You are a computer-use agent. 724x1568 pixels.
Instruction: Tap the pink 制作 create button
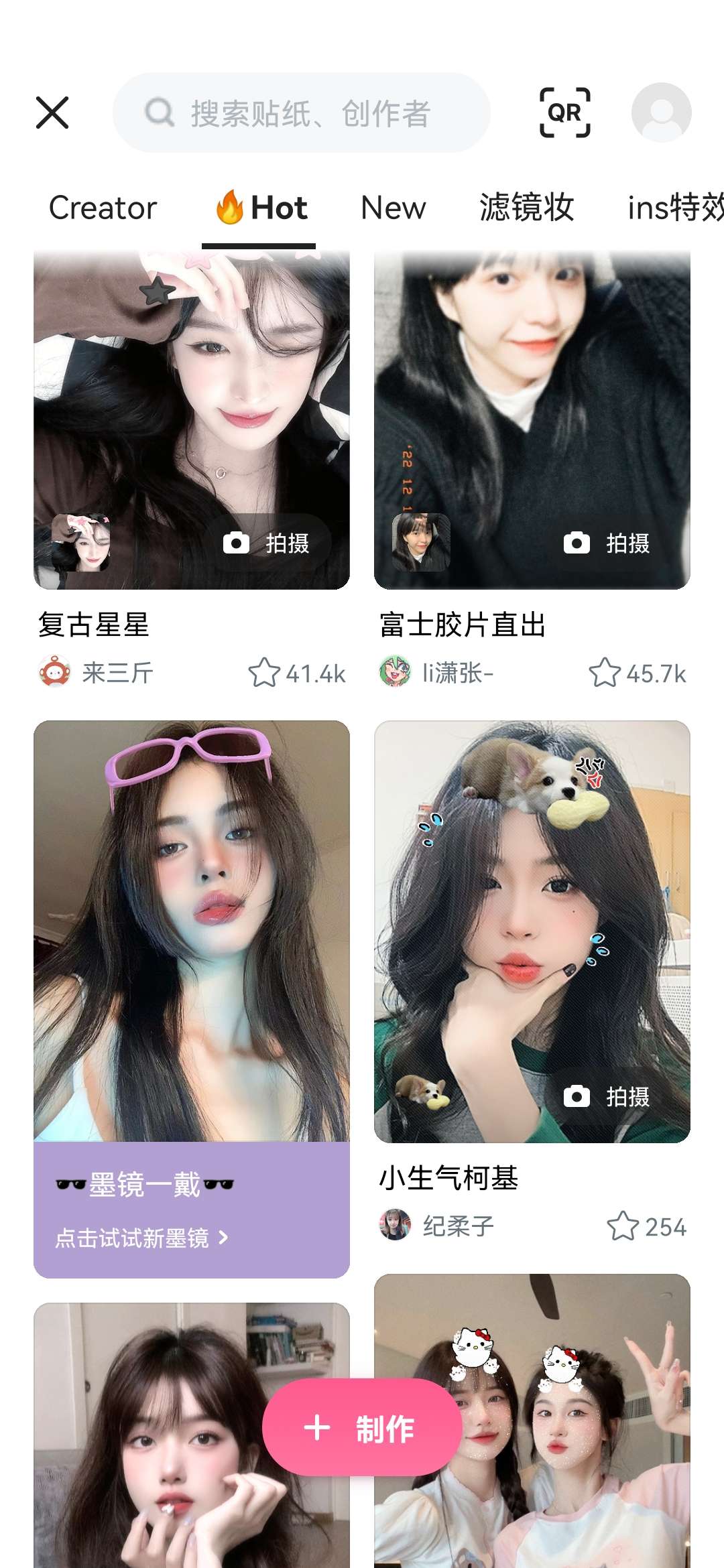[x=361, y=1428]
